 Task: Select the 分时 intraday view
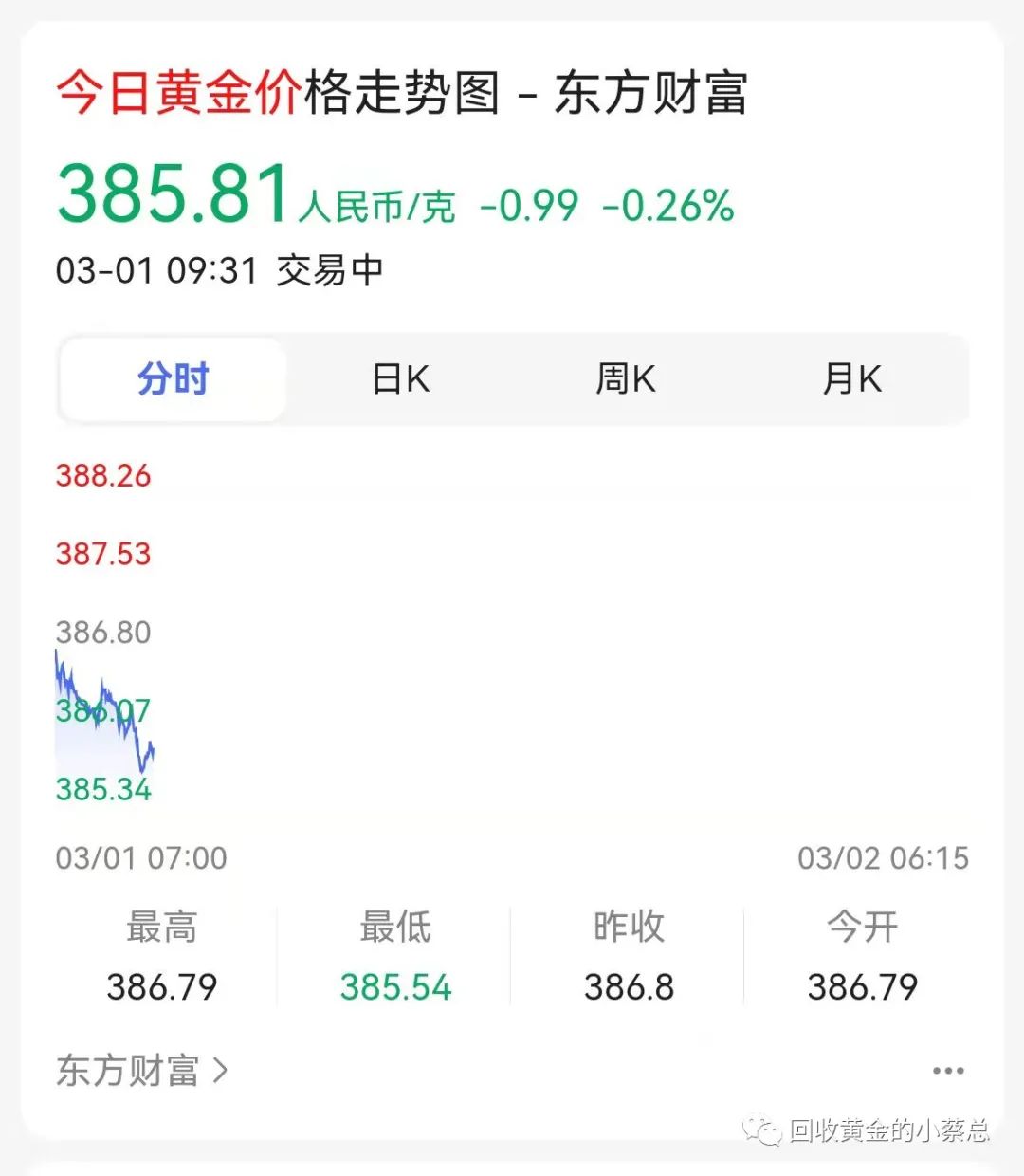(x=173, y=377)
